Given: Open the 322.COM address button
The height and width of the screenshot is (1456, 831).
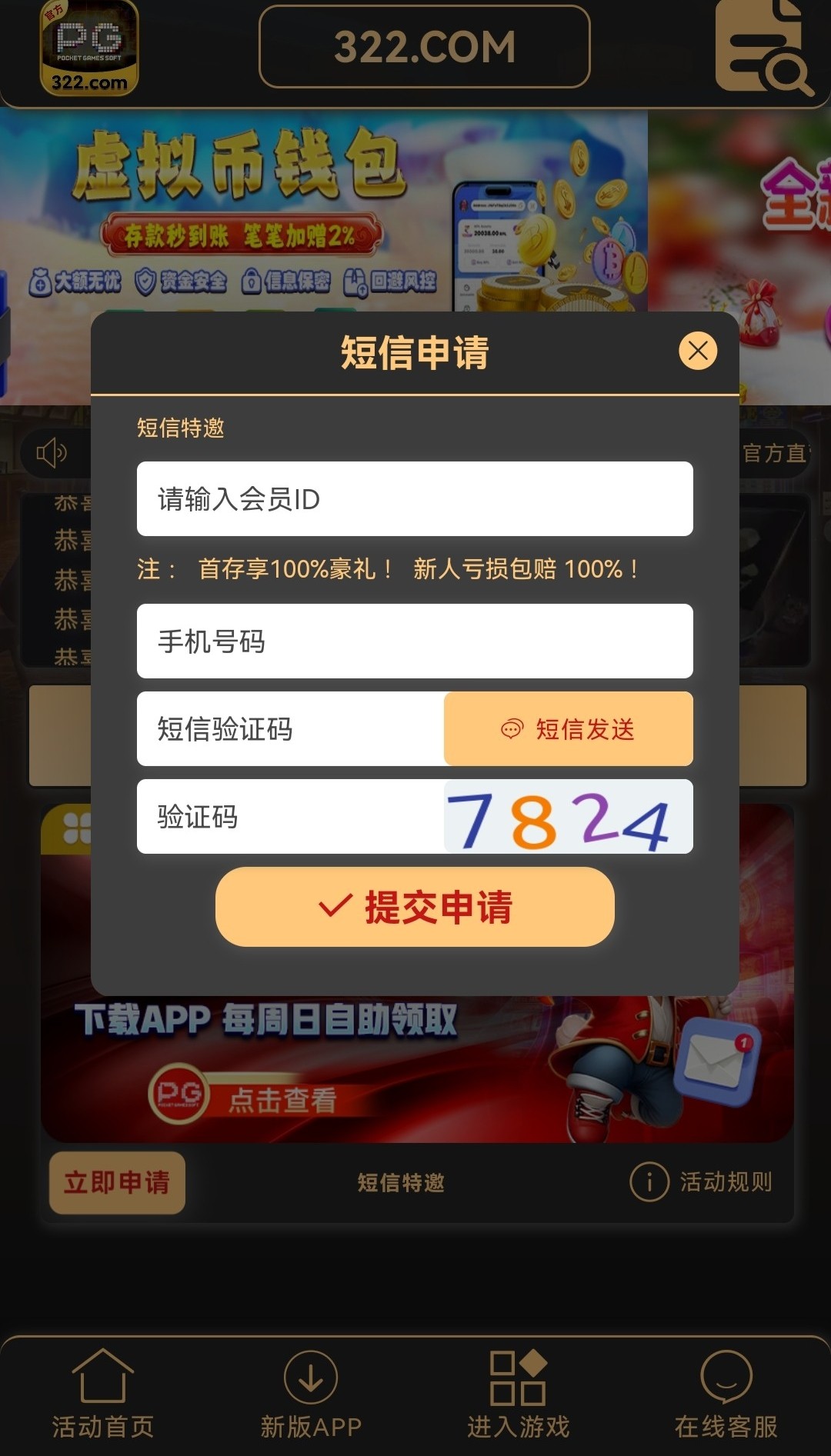Looking at the screenshot, I should [x=425, y=47].
